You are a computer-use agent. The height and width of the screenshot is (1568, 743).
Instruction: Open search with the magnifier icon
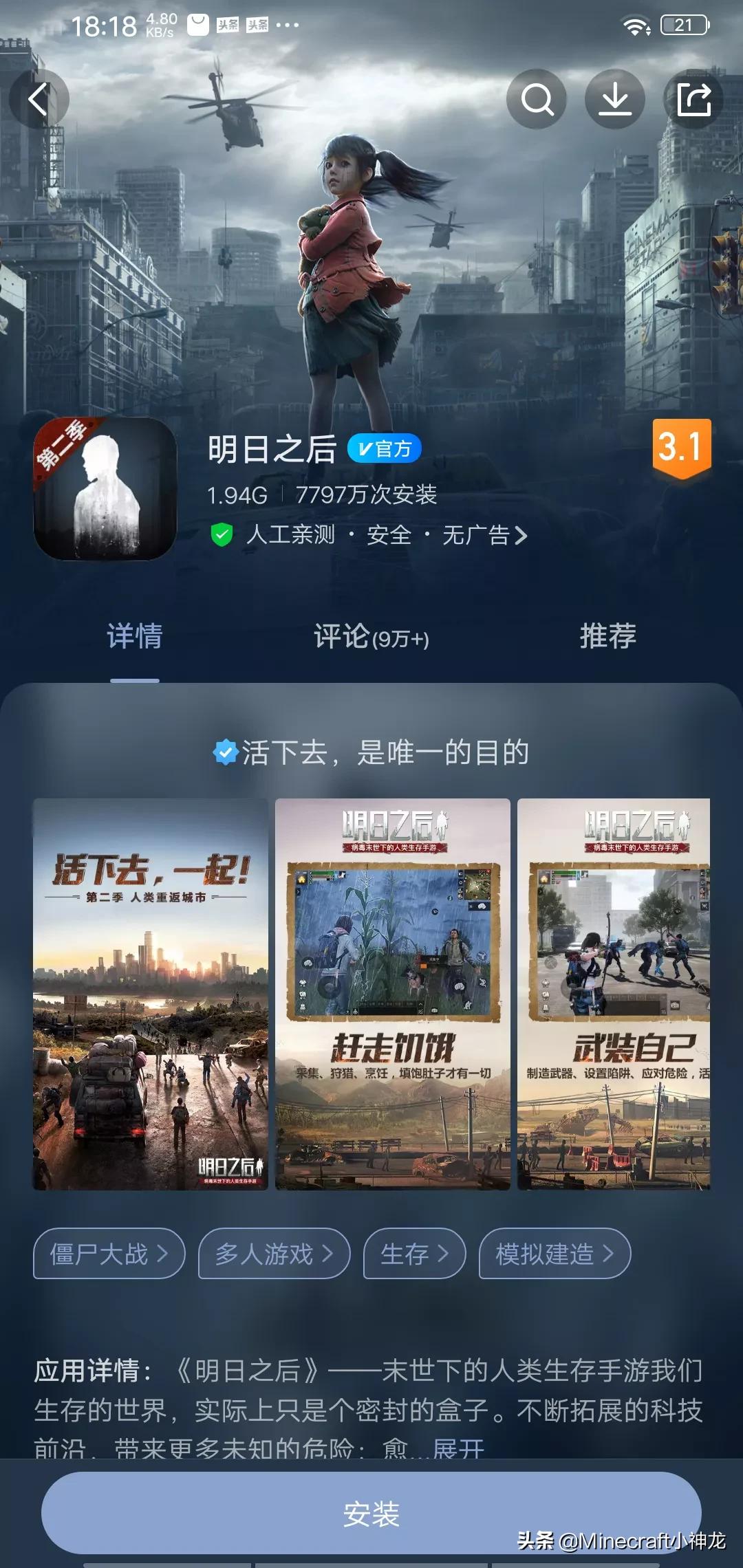coord(537,99)
